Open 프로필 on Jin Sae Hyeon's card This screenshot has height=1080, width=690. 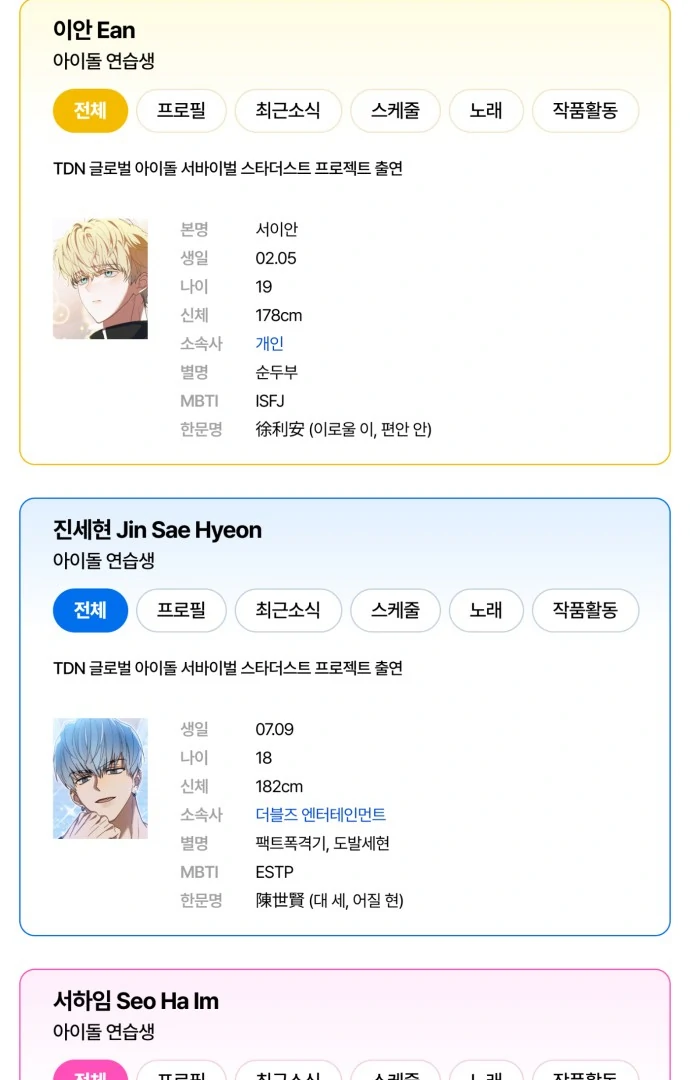(x=181, y=610)
